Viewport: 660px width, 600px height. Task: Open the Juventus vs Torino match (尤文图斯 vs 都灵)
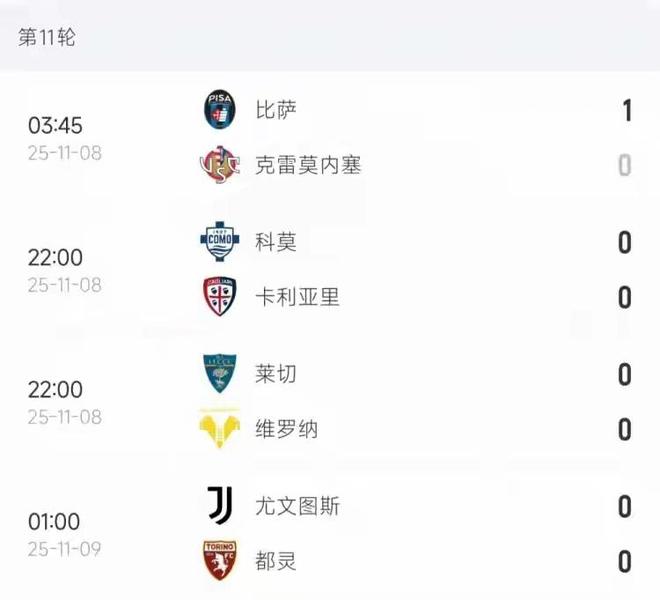330,534
